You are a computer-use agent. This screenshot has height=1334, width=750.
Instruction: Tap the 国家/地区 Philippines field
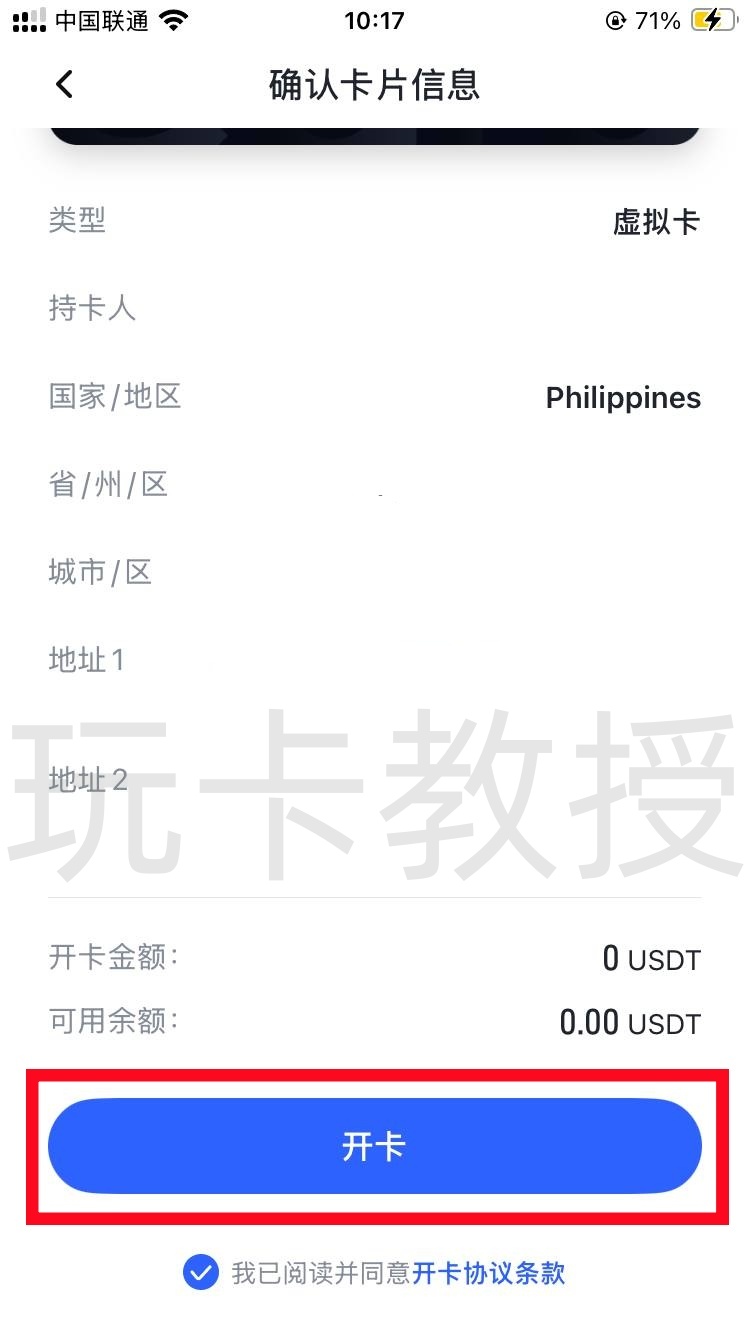pos(375,397)
